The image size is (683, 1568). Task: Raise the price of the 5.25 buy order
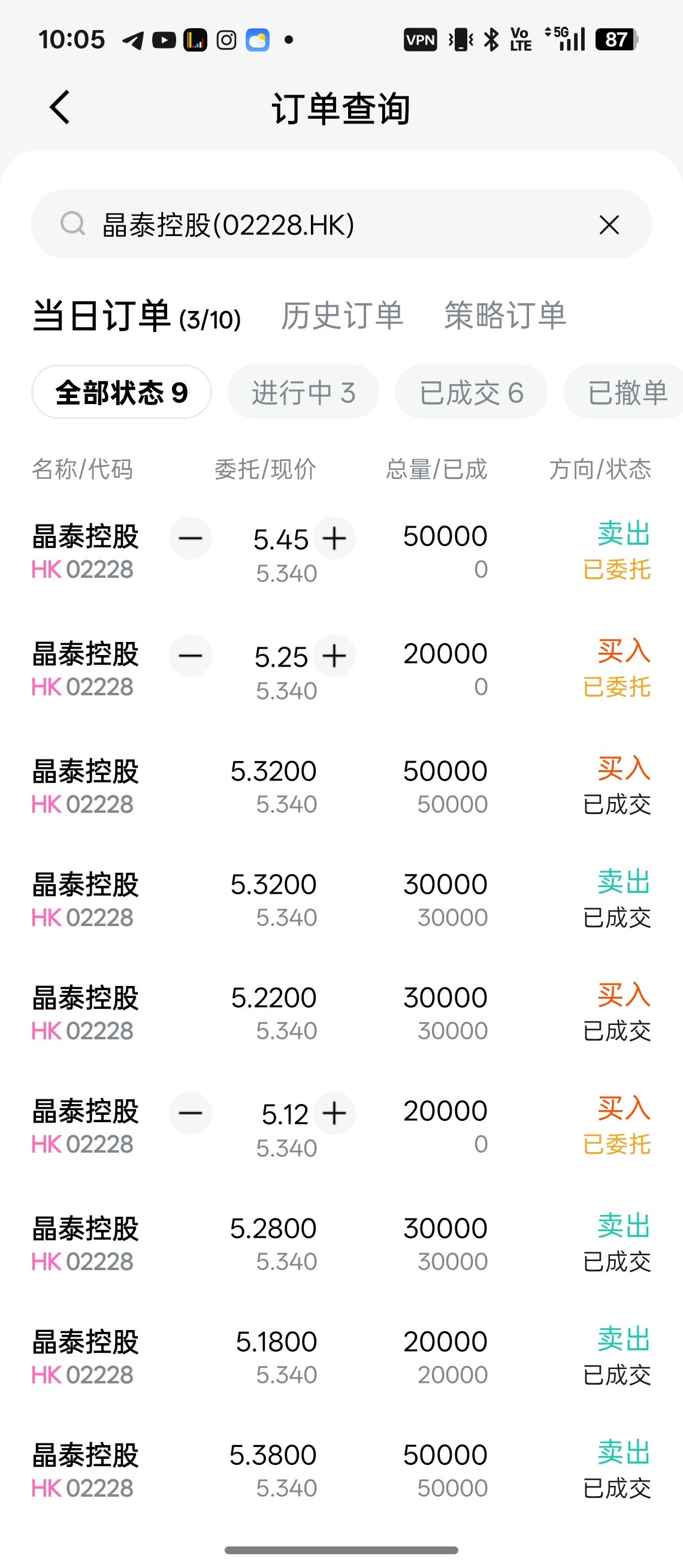(334, 656)
